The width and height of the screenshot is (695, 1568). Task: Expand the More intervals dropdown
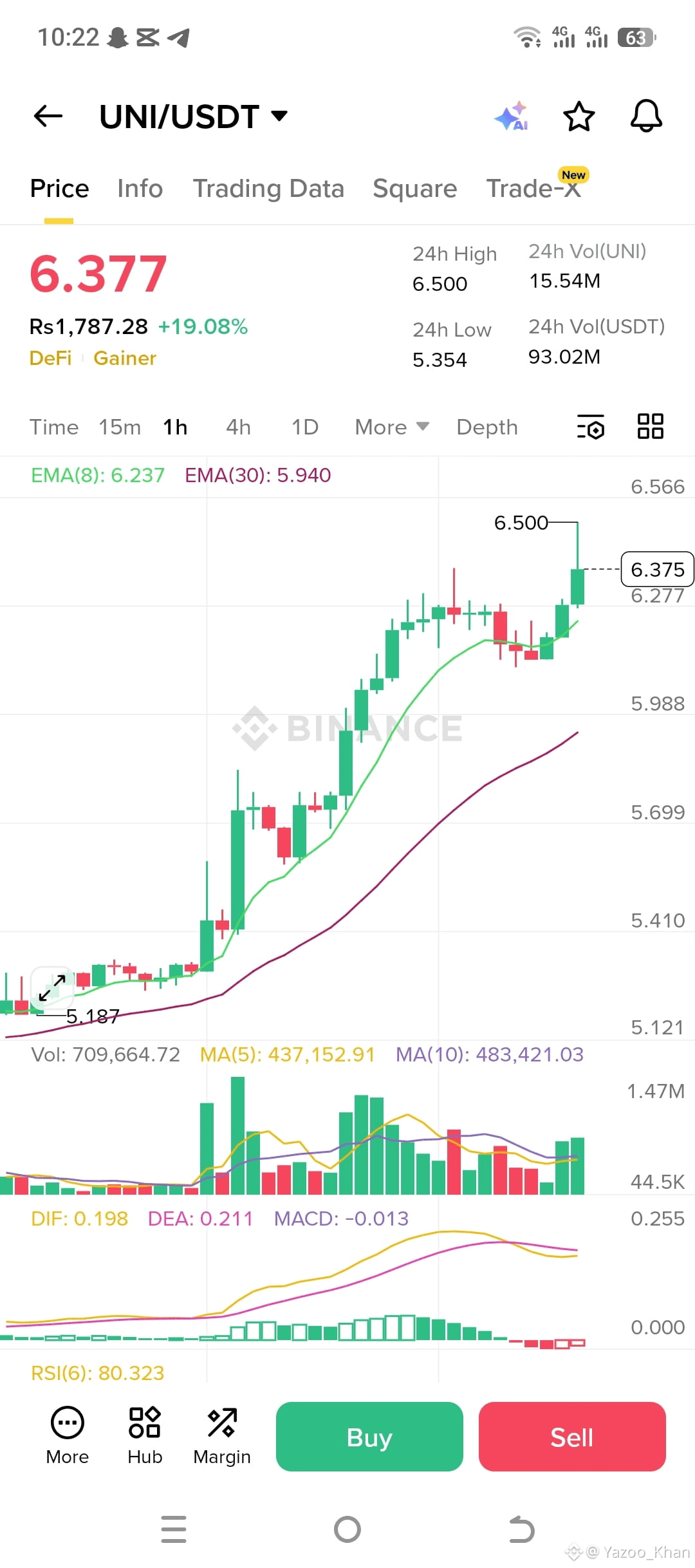point(391,427)
